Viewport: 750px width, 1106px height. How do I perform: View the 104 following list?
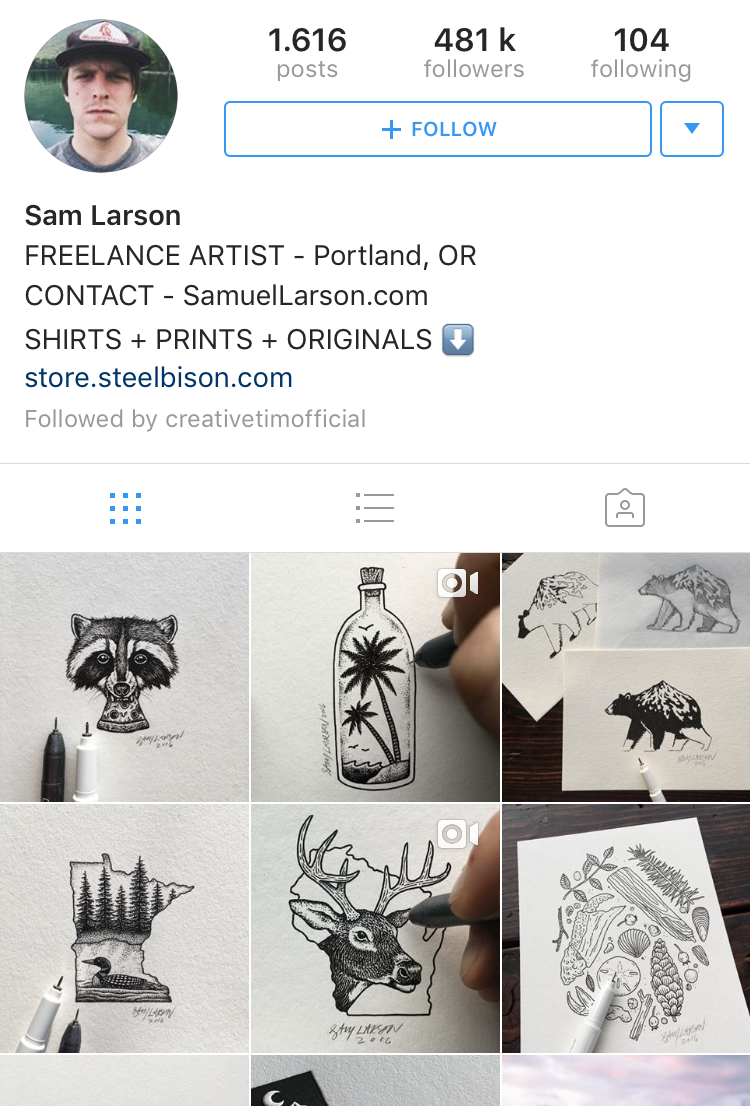click(641, 53)
